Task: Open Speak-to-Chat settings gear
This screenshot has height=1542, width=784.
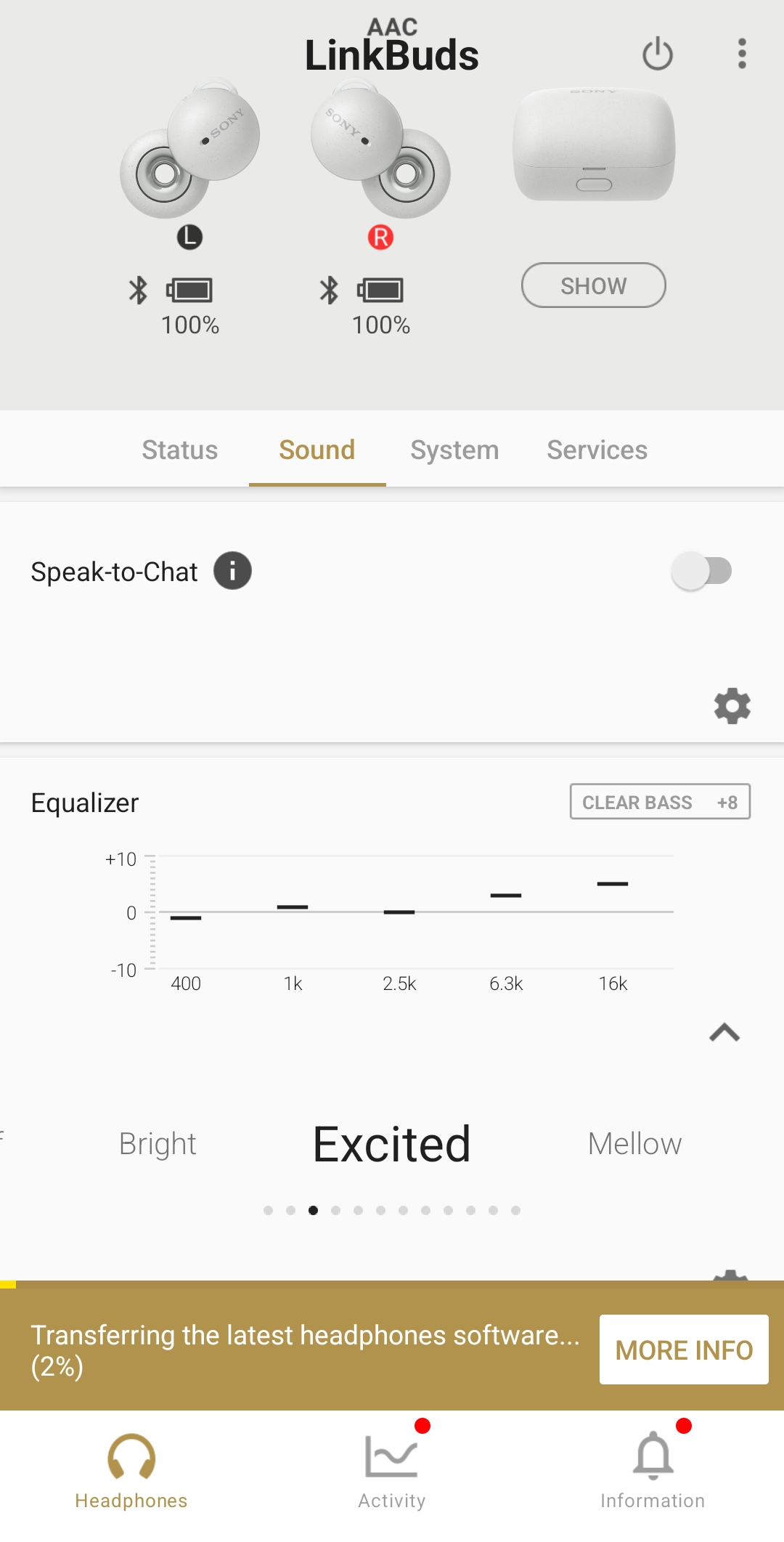Action: [x=732, y=706]
